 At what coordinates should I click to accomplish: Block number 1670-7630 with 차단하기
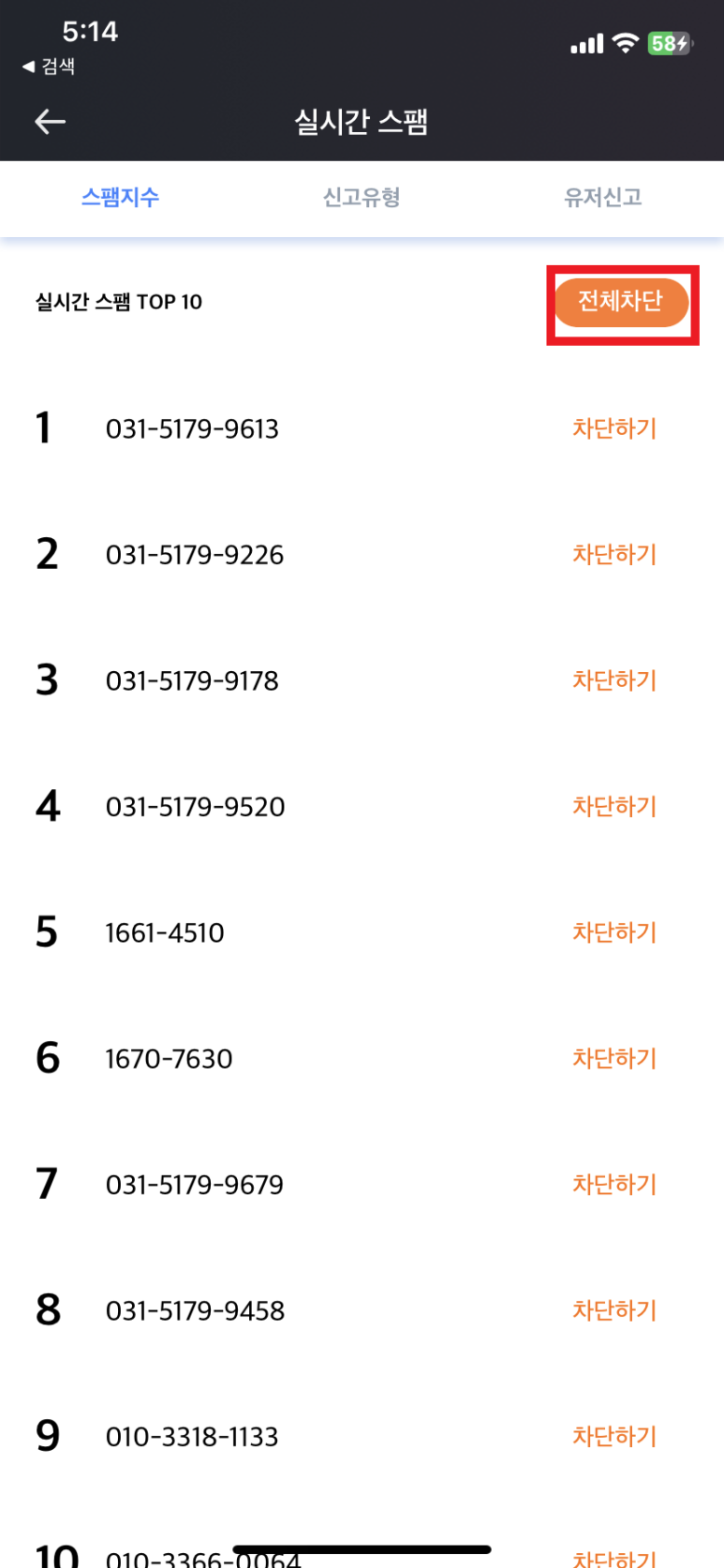[614, 1058]
